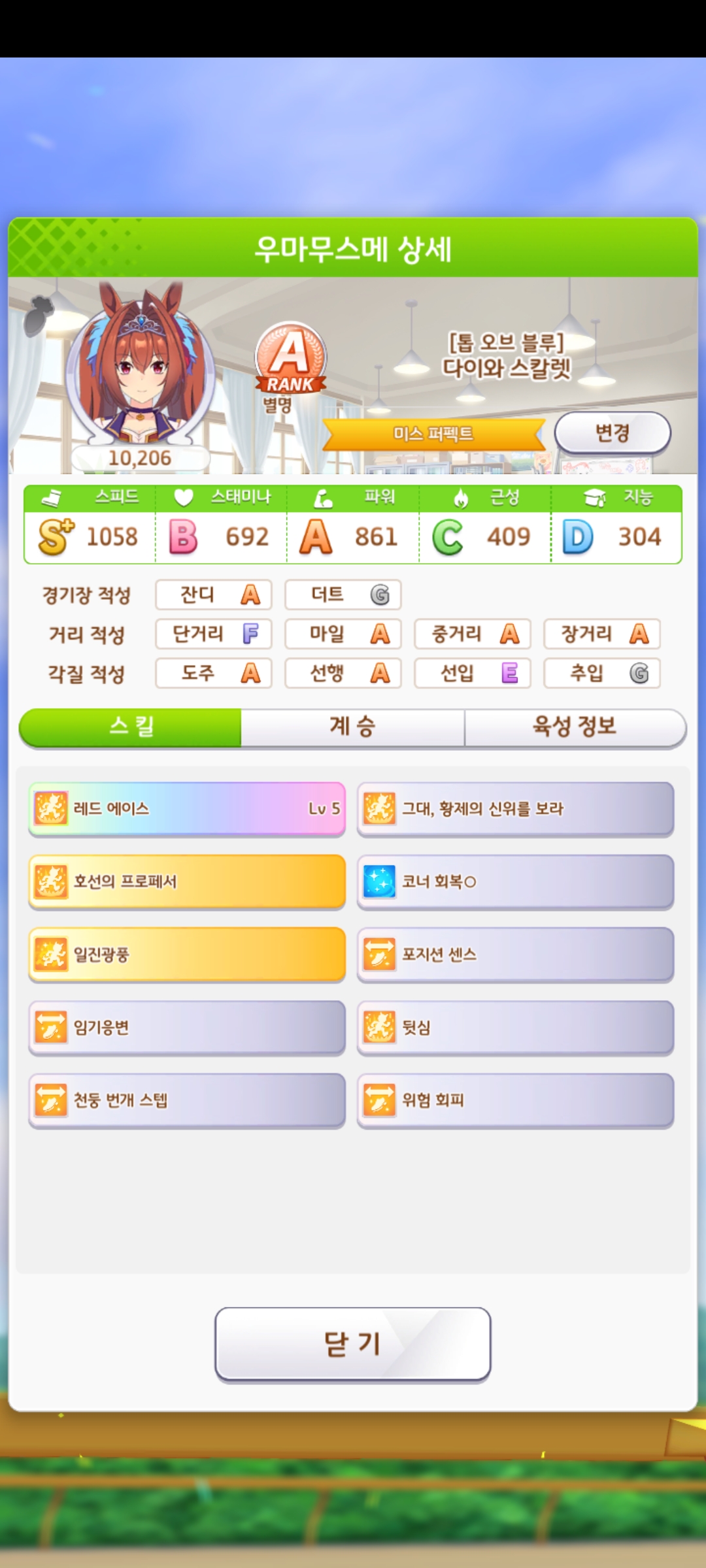
Task: View the 천둥 번개 스텝 skill
Action: [x=187, y=1100]
